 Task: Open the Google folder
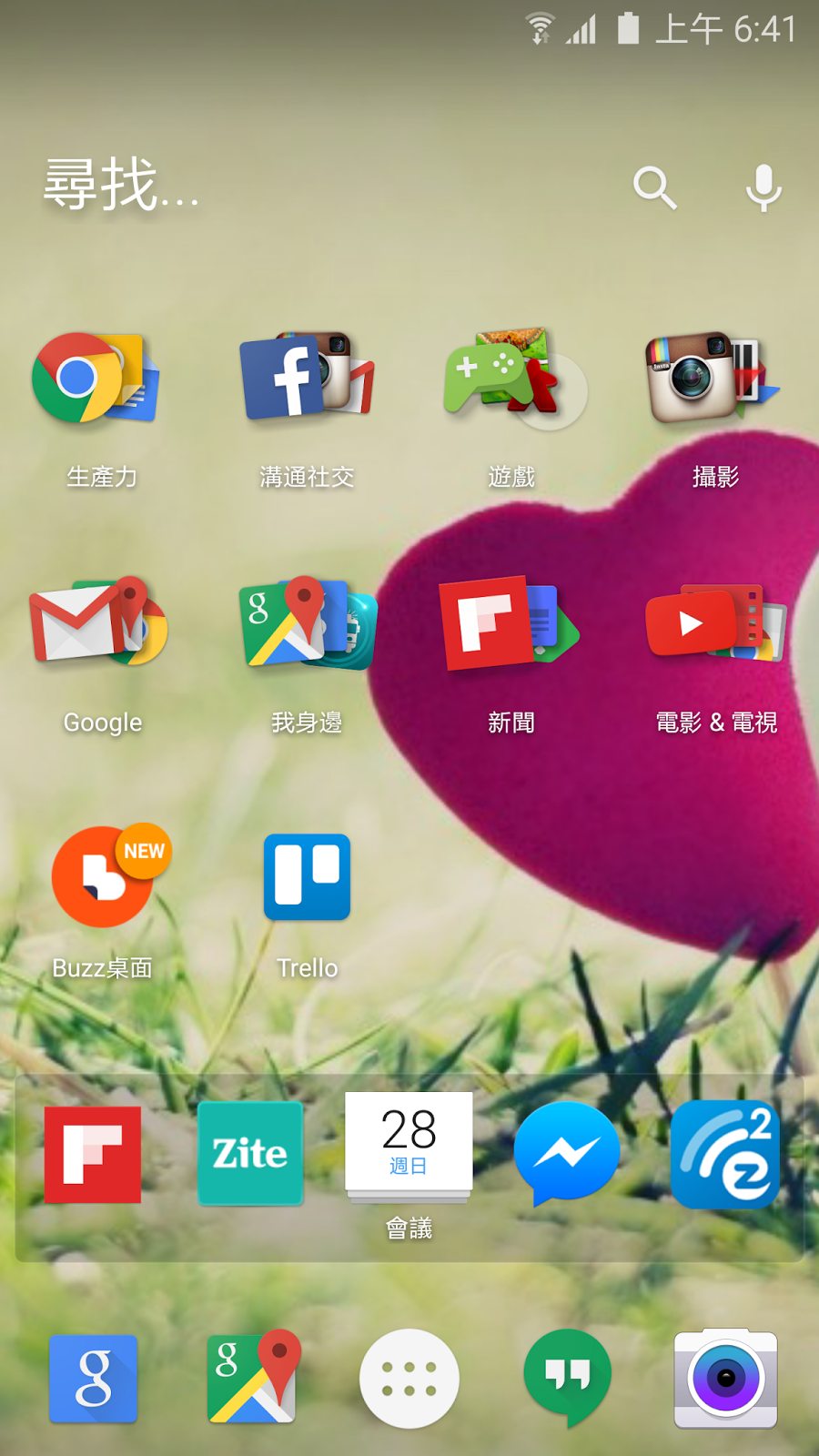(100, 623)
